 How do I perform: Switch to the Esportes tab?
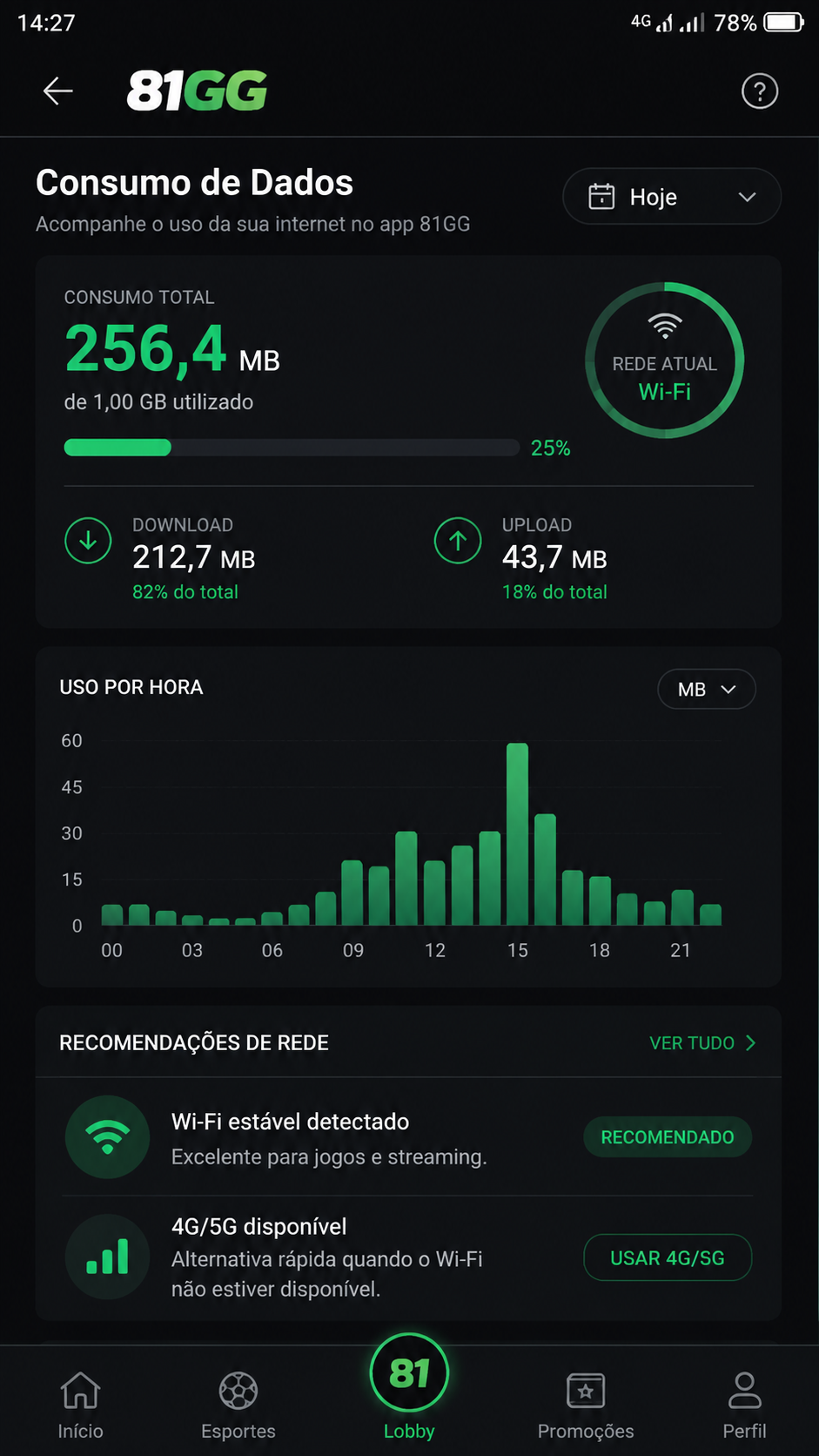click(238, 1402)
